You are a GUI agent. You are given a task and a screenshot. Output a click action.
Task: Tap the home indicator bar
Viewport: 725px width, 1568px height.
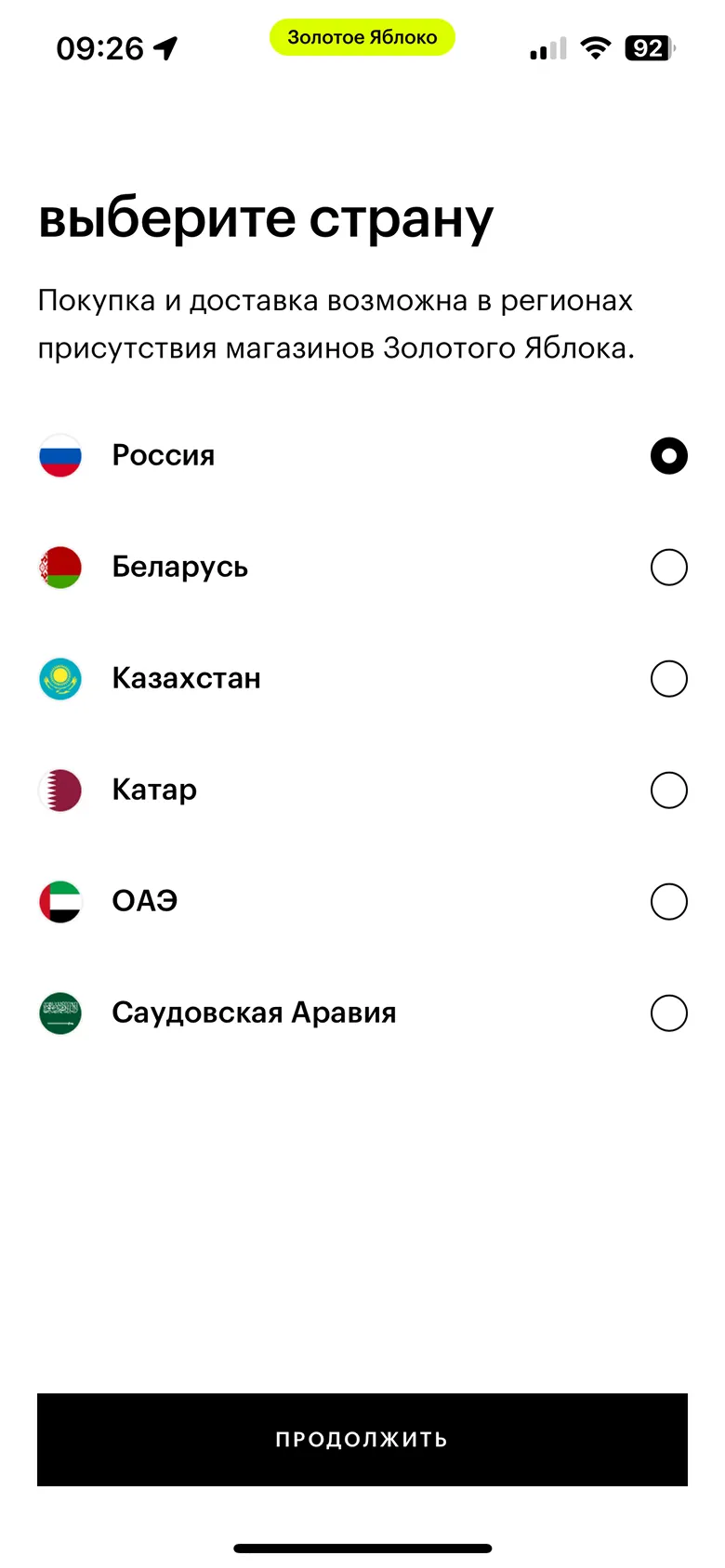(362, 1548)
